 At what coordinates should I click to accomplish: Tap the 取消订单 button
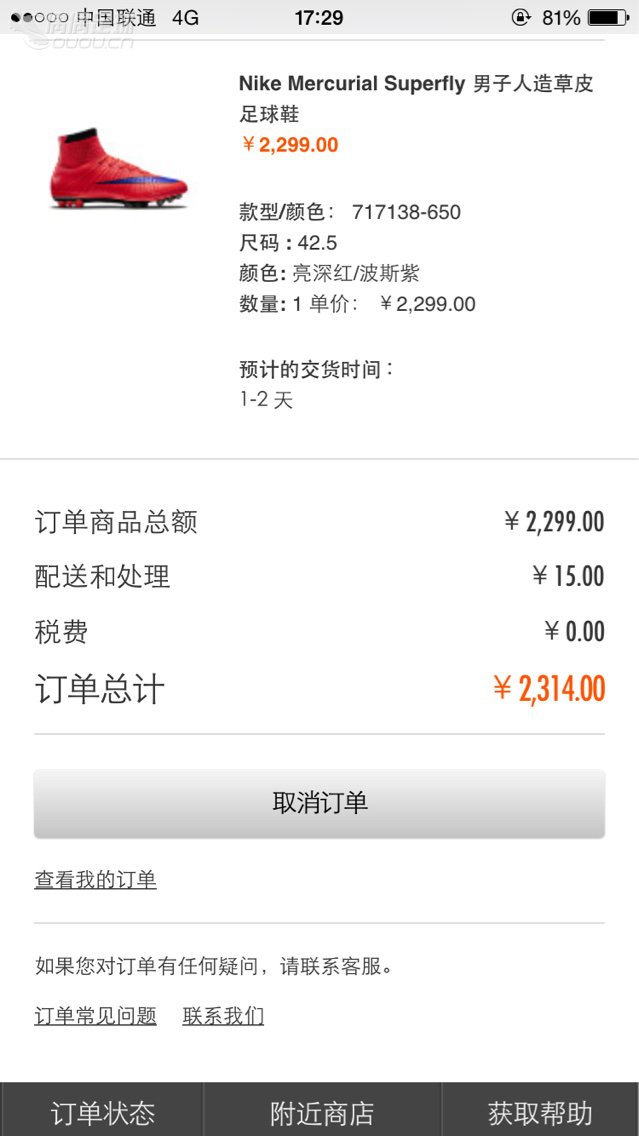[319, 803]
